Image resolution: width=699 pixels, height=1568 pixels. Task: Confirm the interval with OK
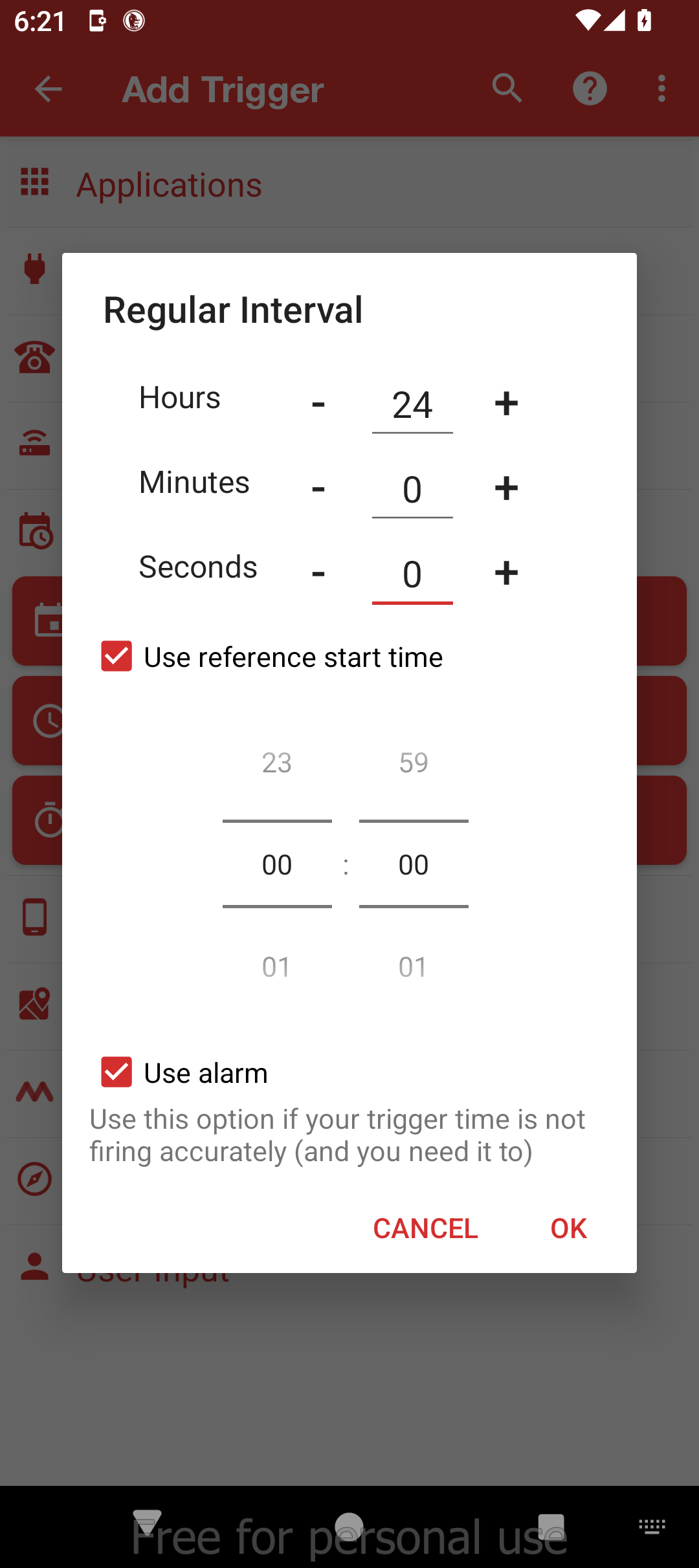pos(568,1228)
